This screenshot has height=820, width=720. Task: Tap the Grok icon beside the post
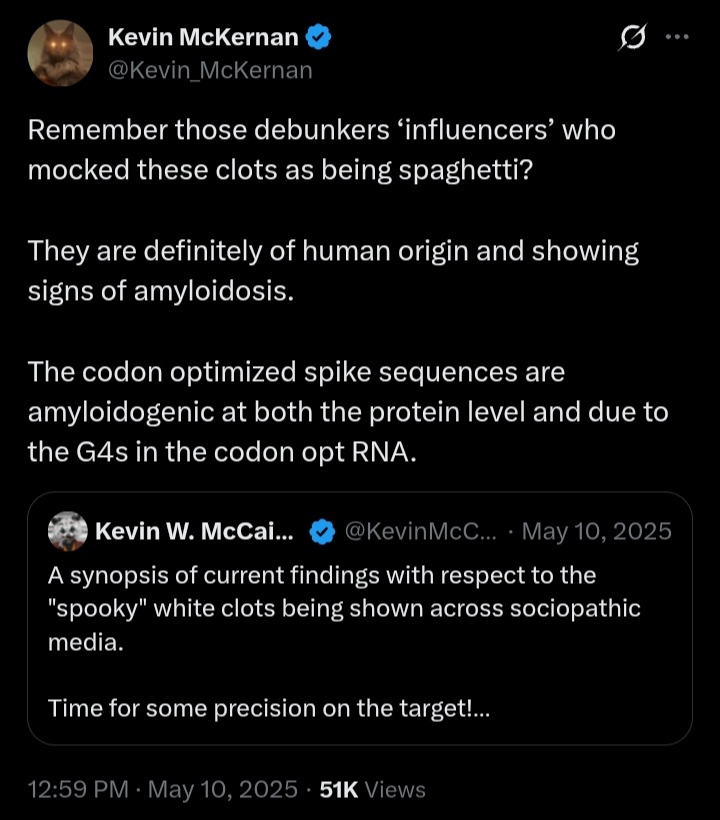click(632, 39)
